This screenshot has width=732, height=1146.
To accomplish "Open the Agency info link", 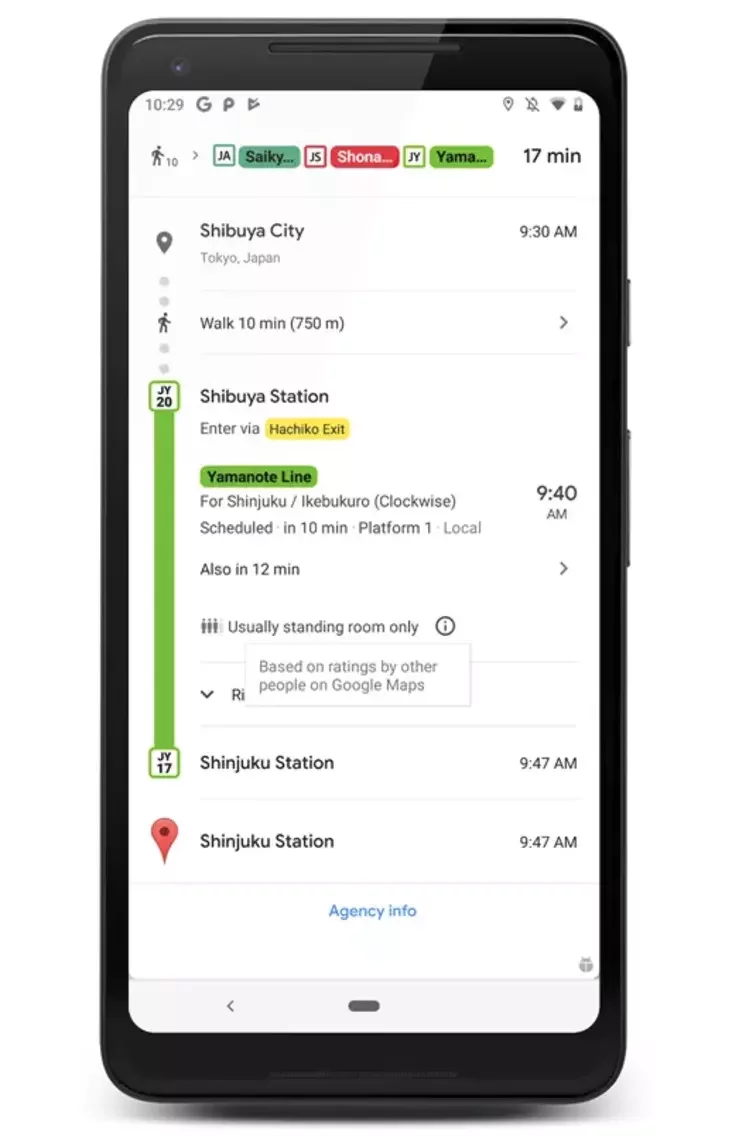I will (372, 911).
